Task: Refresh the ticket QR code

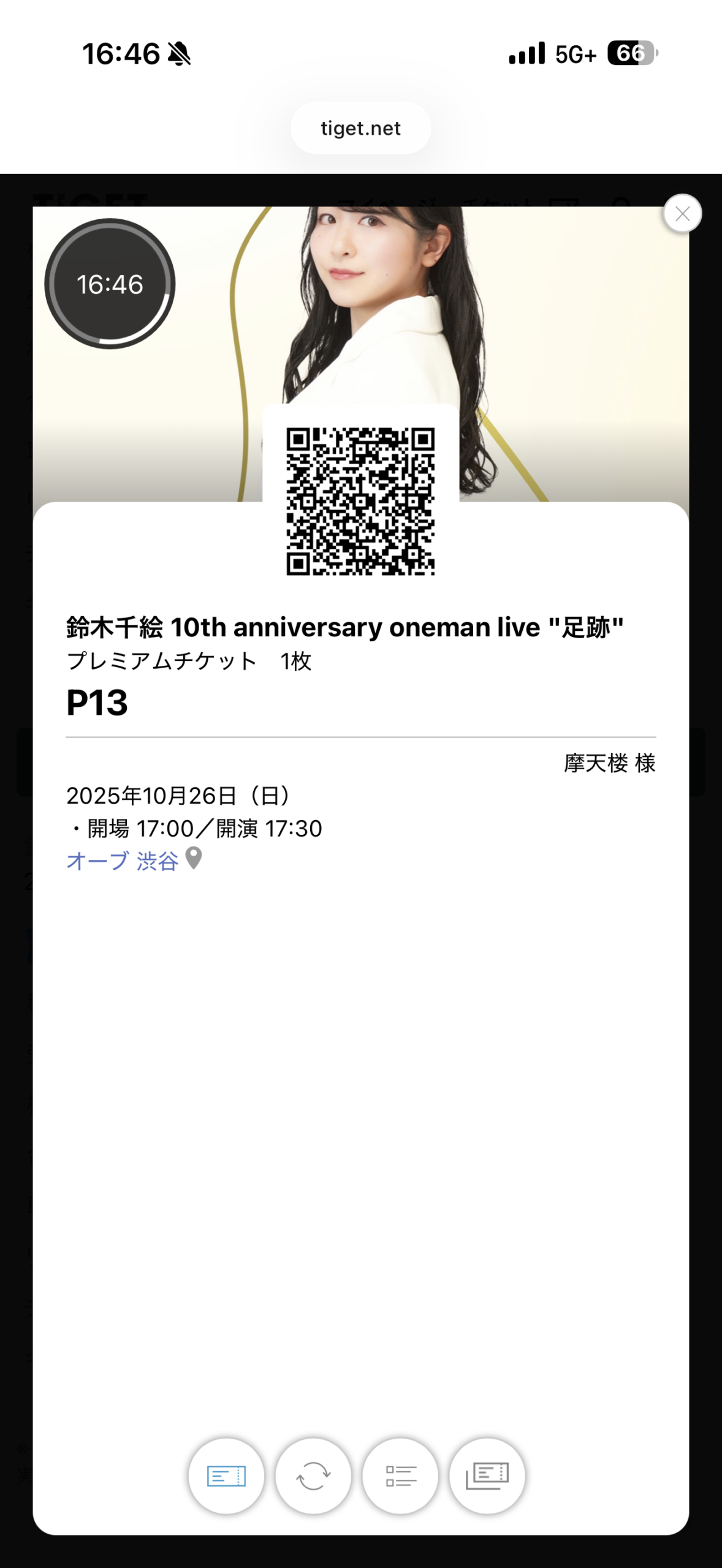Action: (313, 1476)
